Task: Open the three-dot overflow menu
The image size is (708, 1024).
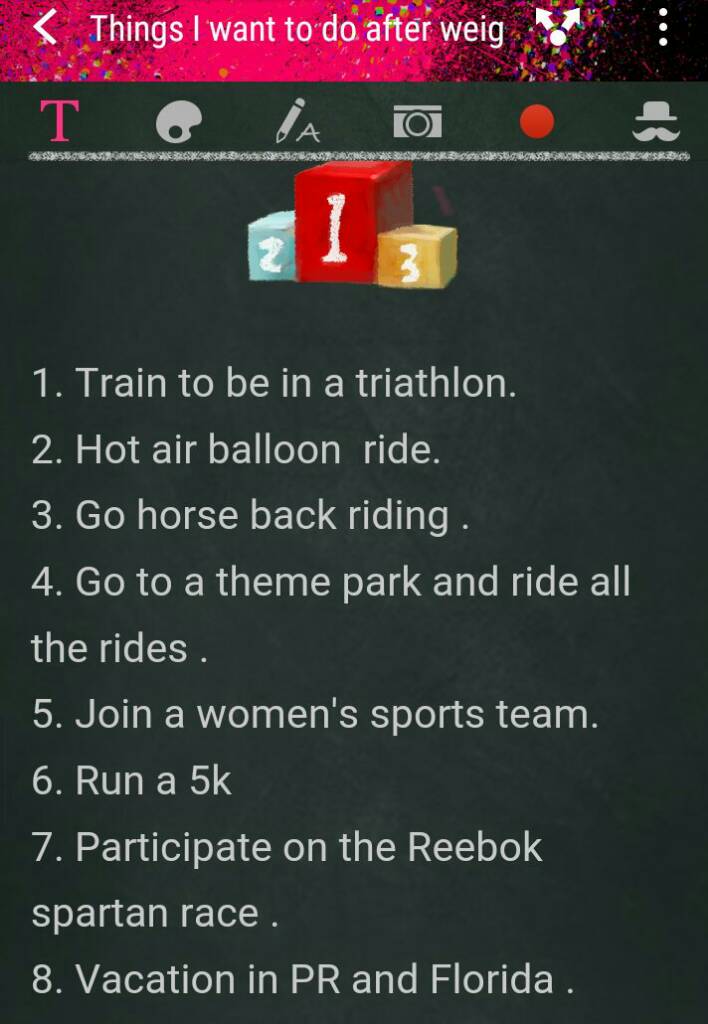Action: pyautogui.click(x=663, y=27)
